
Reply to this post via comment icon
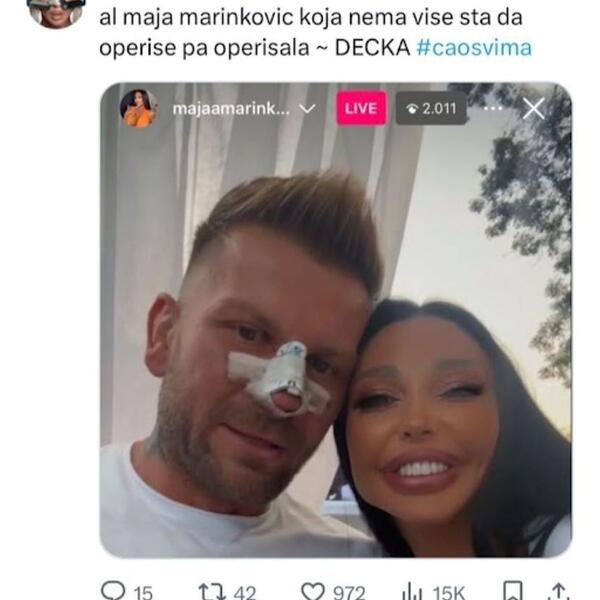click(115, 591)
